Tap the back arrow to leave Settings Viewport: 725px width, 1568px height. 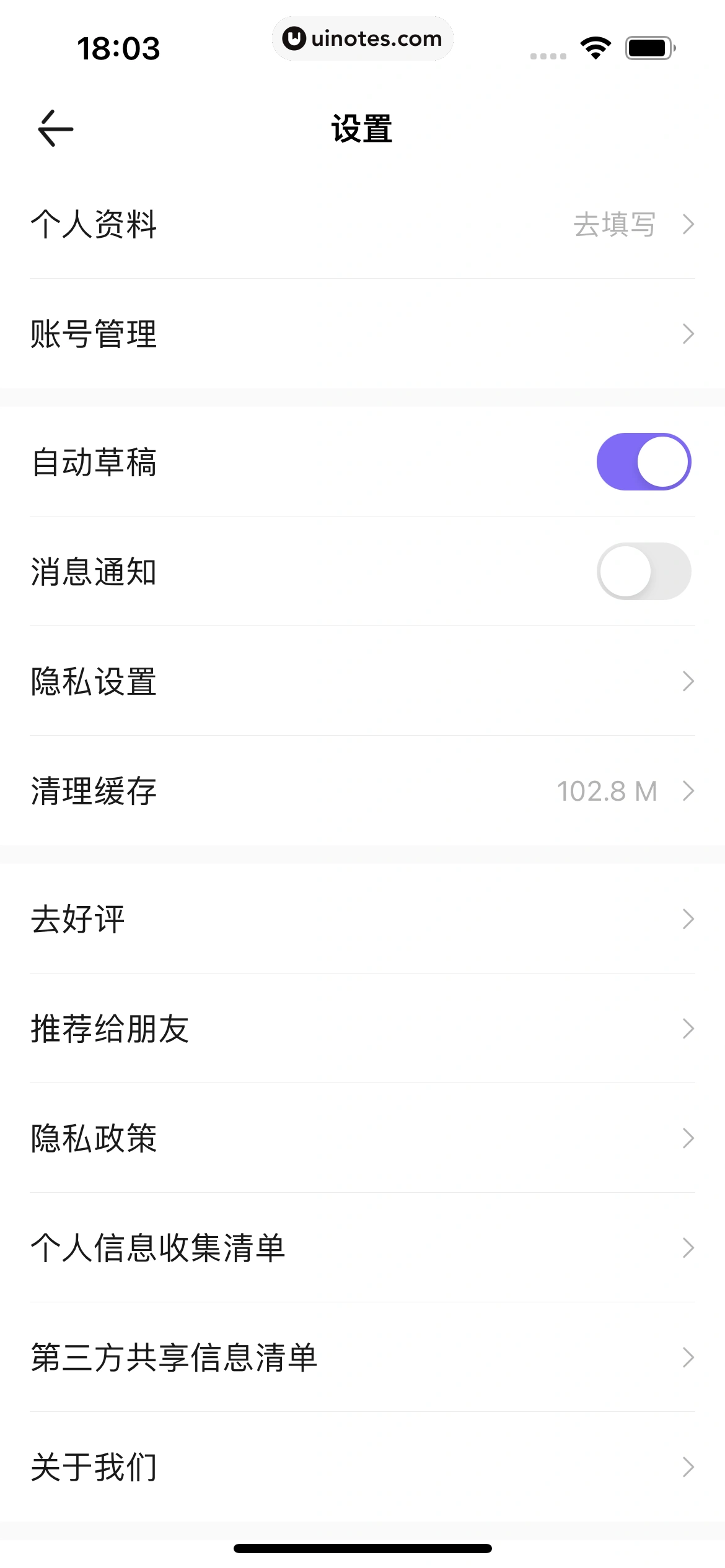pyautogui.click(x=55, y=128)
